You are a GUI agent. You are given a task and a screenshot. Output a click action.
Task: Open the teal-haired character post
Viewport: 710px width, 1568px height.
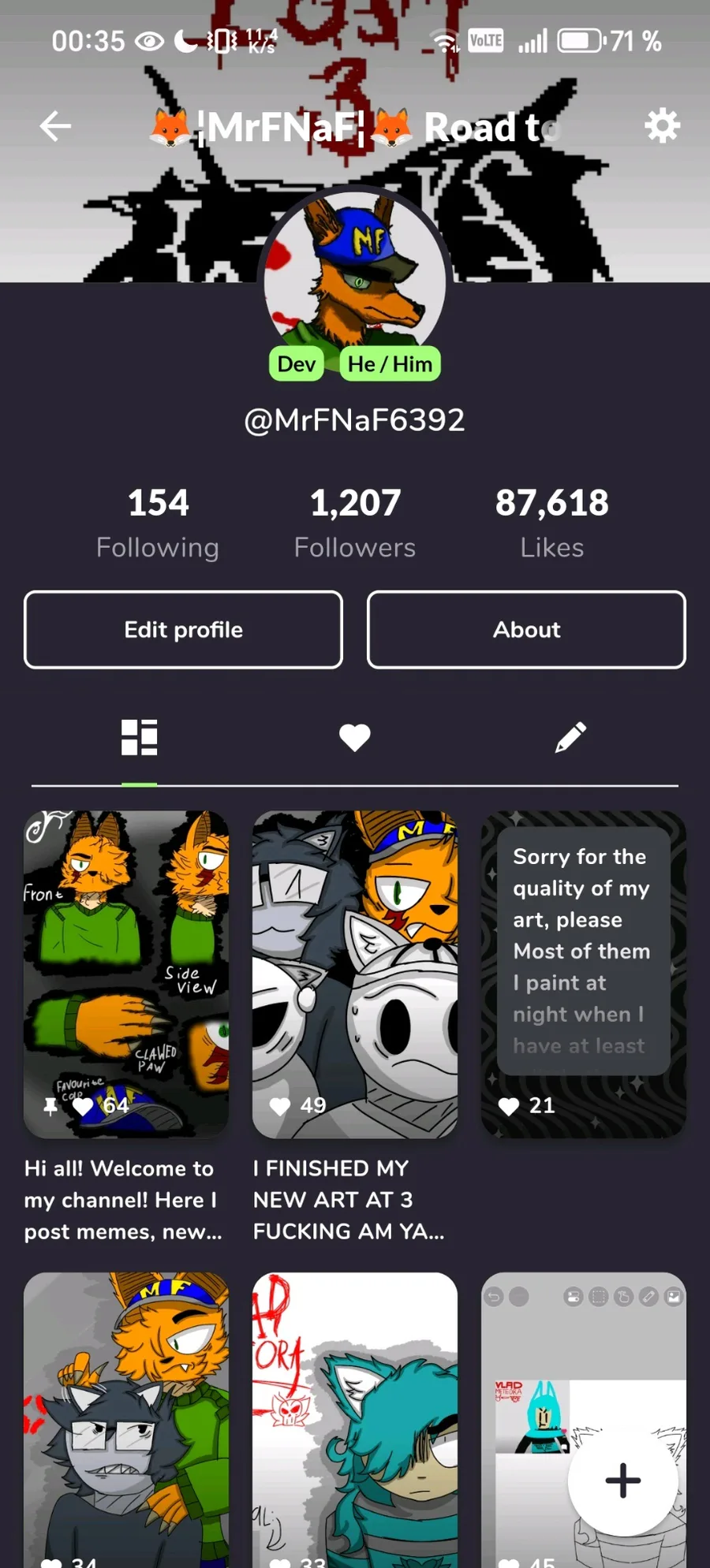[x=355, y=1419]
